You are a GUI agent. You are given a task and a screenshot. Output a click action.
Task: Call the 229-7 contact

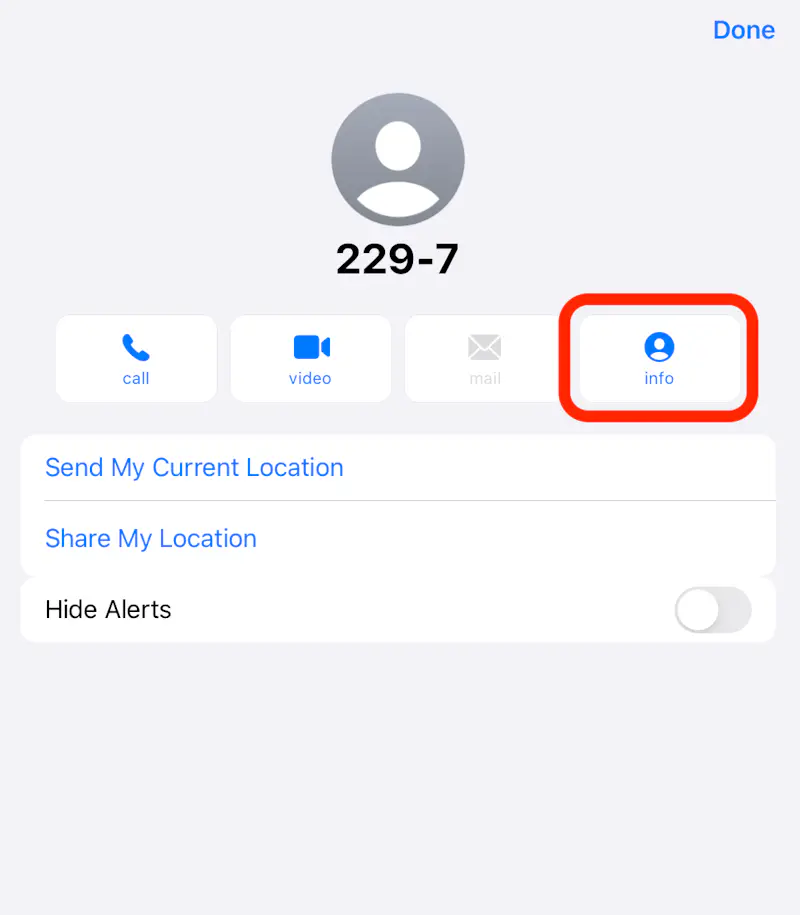click(137, 358)
